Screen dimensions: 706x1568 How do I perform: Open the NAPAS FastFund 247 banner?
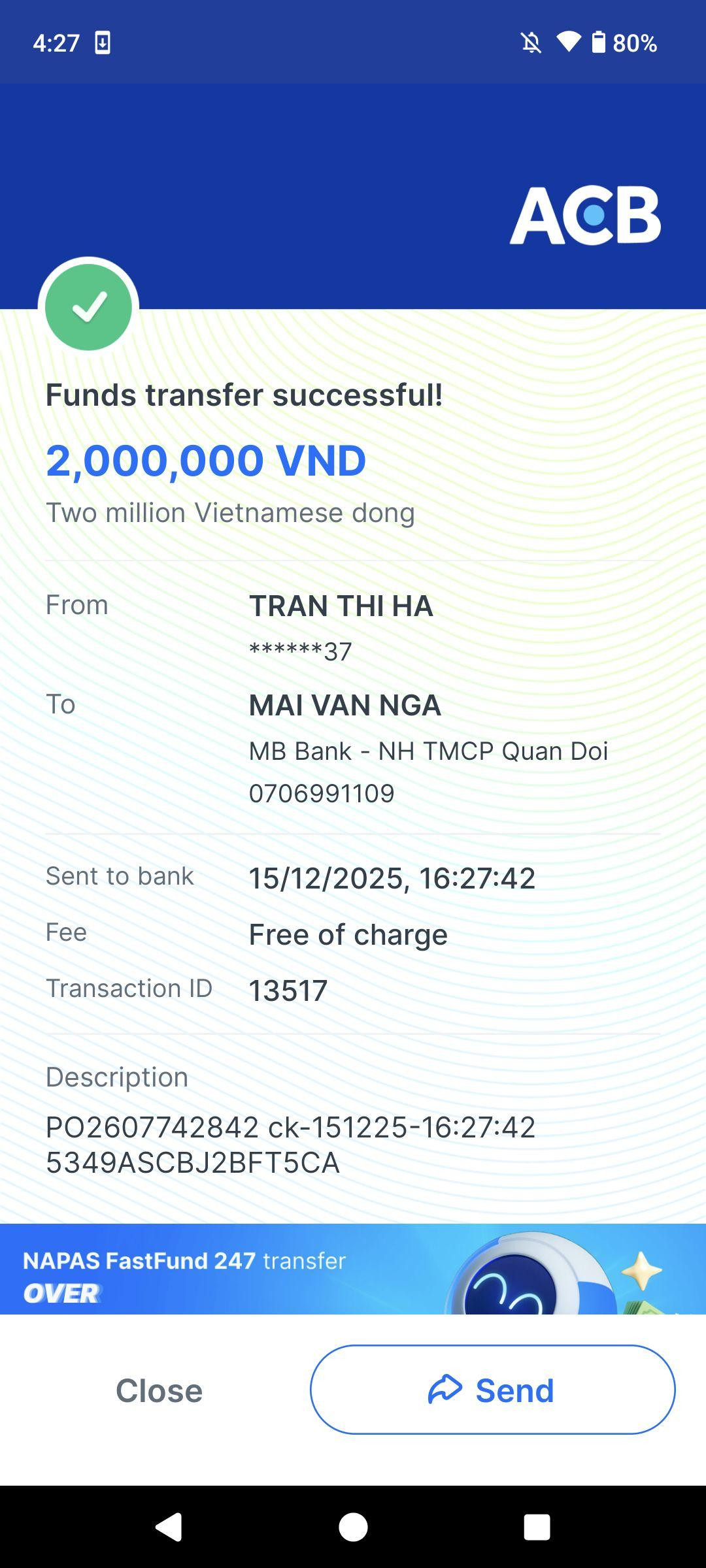pos(353,1269)
